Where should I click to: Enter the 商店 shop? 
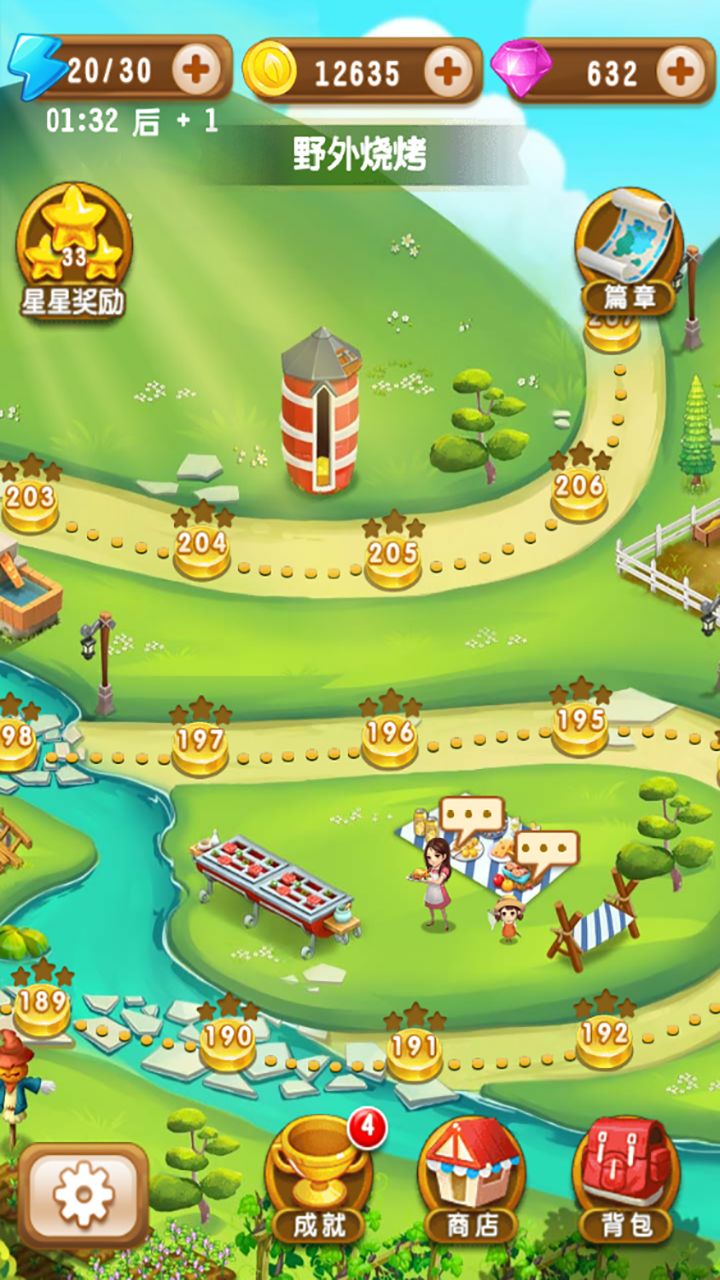(473, 1178)
